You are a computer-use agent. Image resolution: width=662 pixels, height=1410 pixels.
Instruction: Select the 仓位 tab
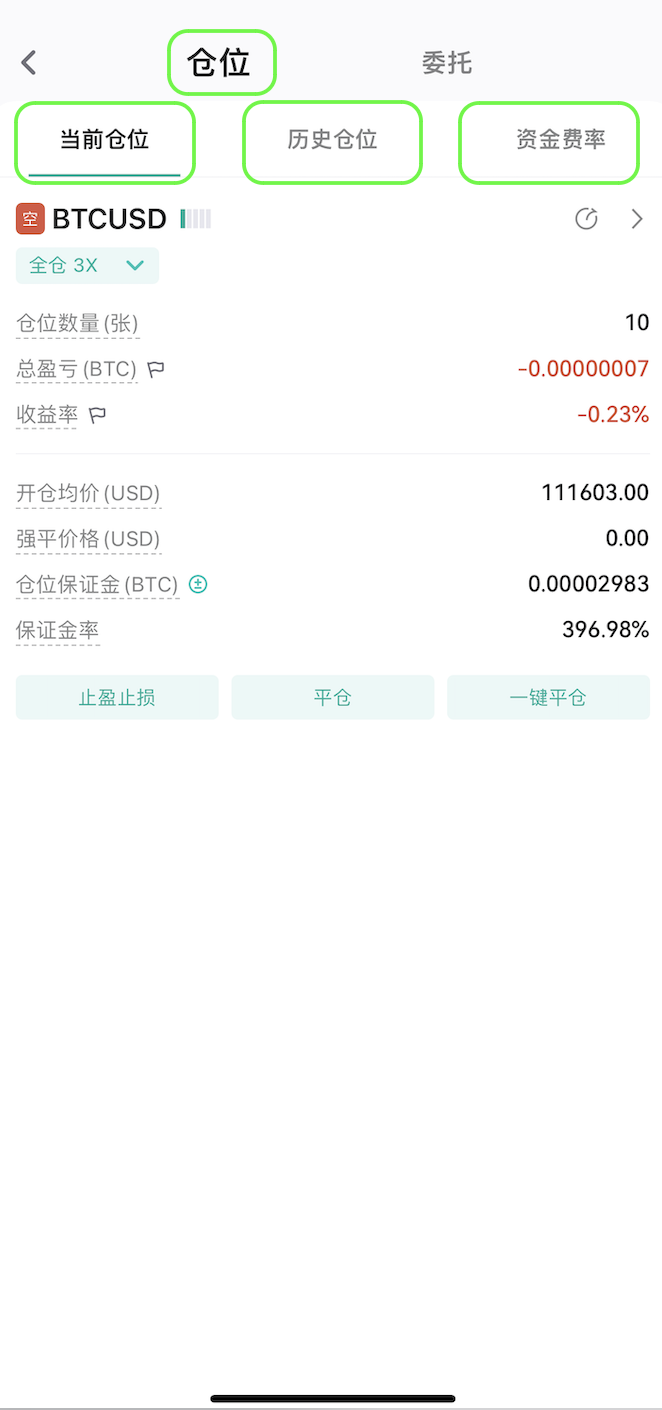(221, 63)
